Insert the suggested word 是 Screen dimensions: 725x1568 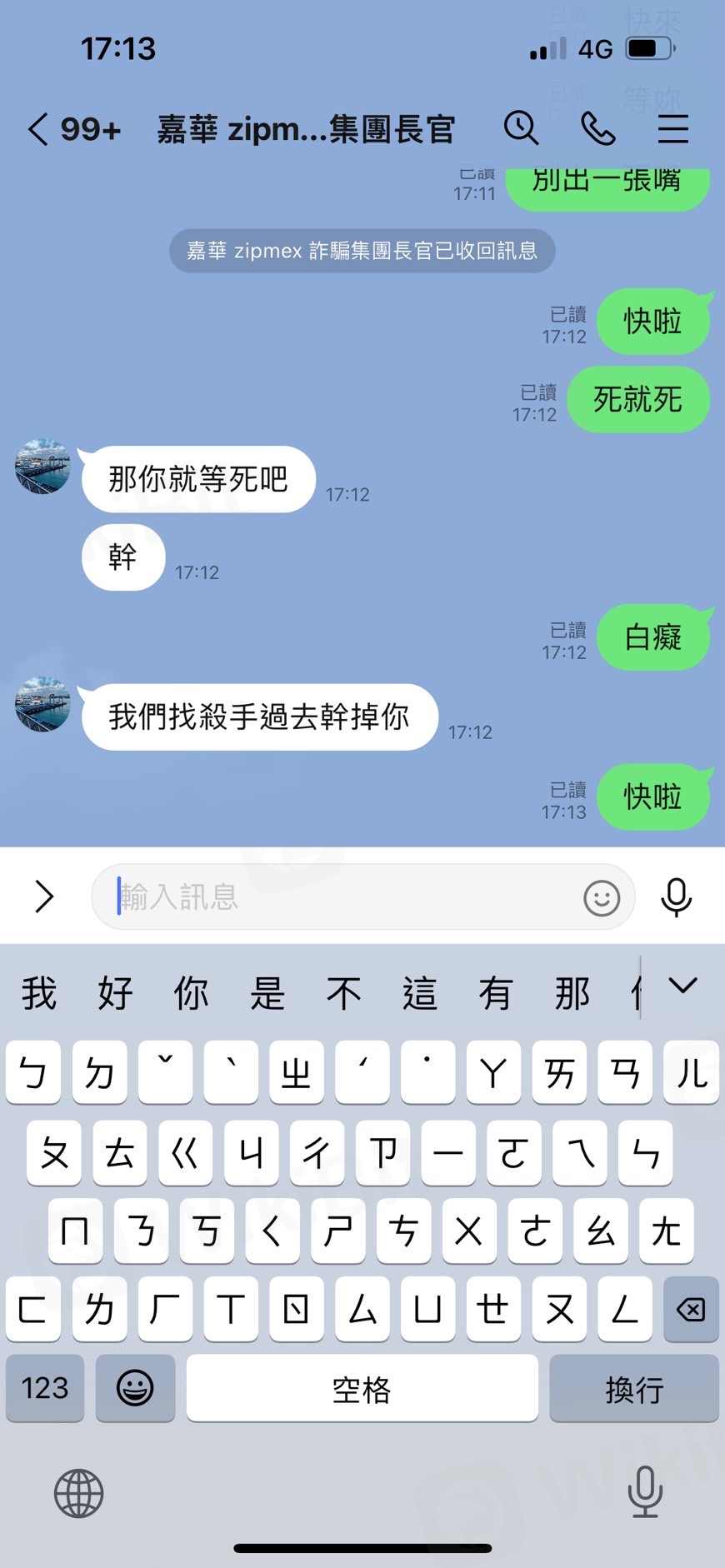pos(267,993)
